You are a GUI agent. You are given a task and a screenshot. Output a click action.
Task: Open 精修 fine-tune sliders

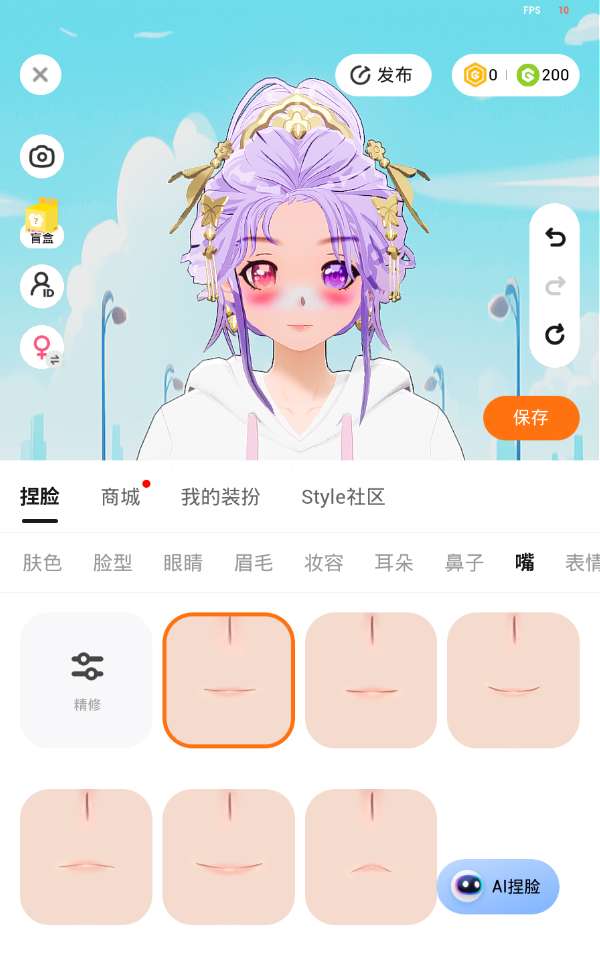tap(87, 680)
